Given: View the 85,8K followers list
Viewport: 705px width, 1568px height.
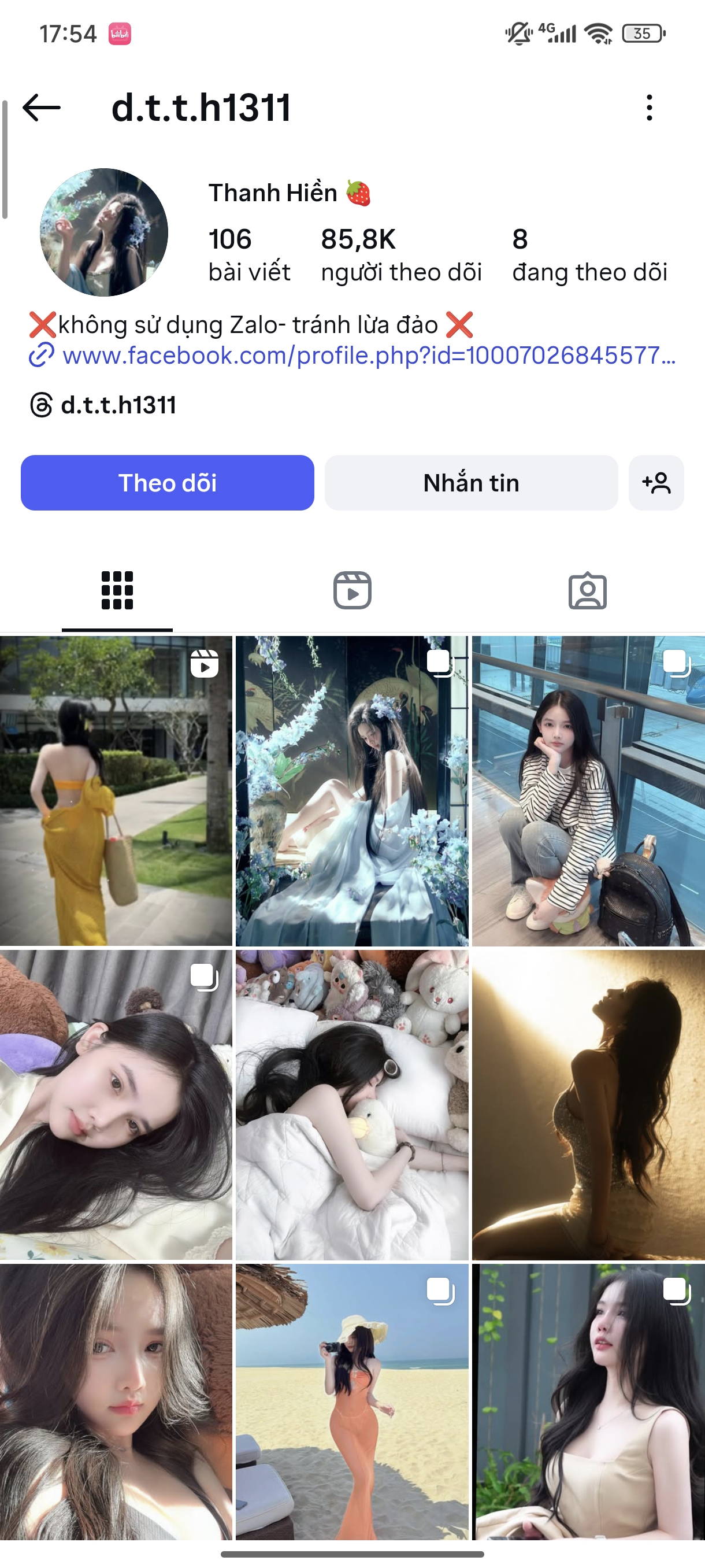Looking at the screenshot, I should point(401,255).
